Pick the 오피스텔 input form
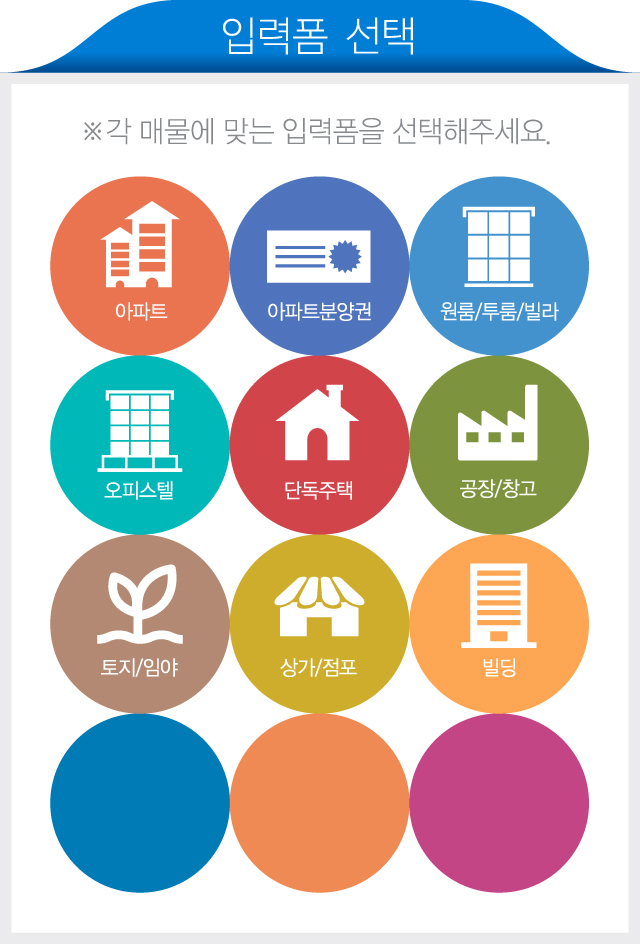Viewport: 640px width, 944px height. click(x=140, y=444)
